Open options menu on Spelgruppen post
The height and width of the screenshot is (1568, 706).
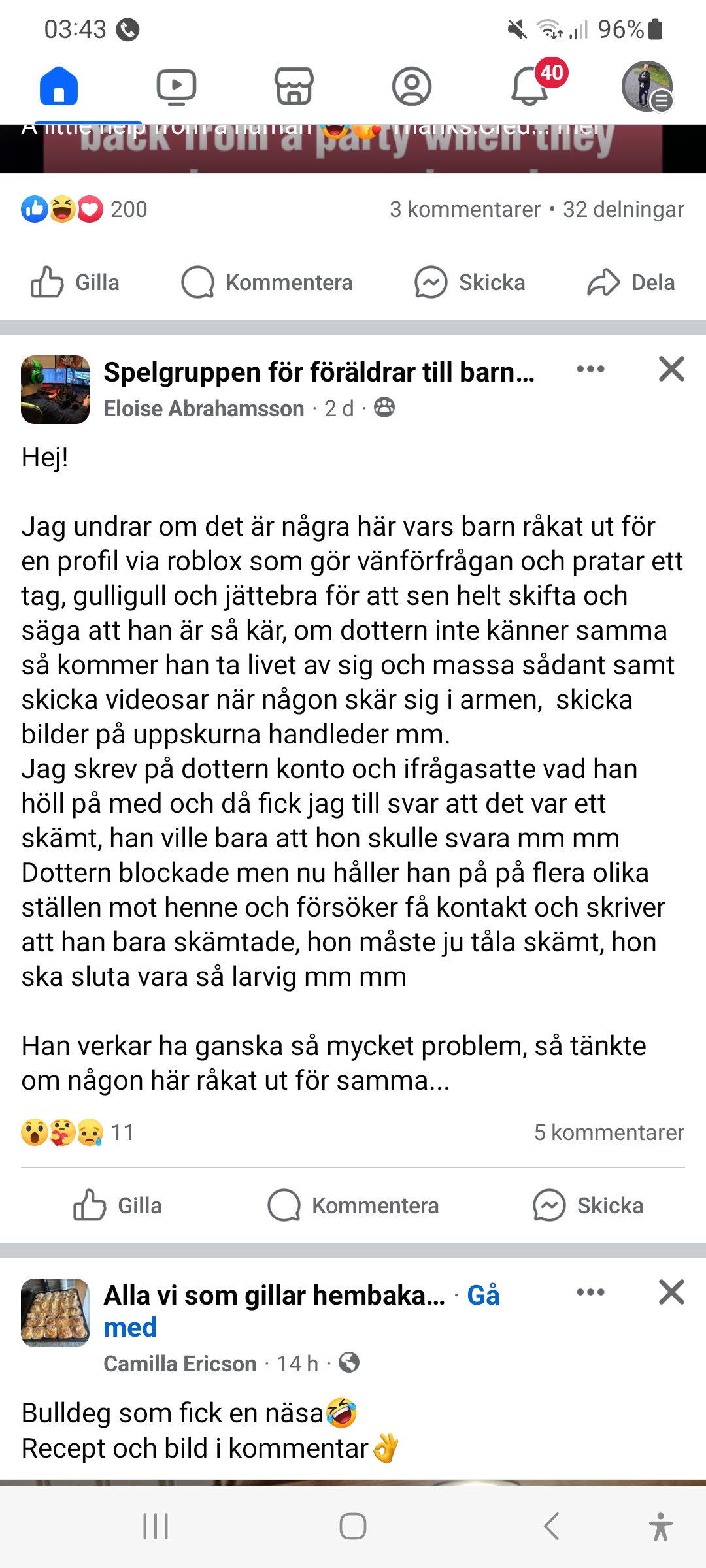pos(590,369)
